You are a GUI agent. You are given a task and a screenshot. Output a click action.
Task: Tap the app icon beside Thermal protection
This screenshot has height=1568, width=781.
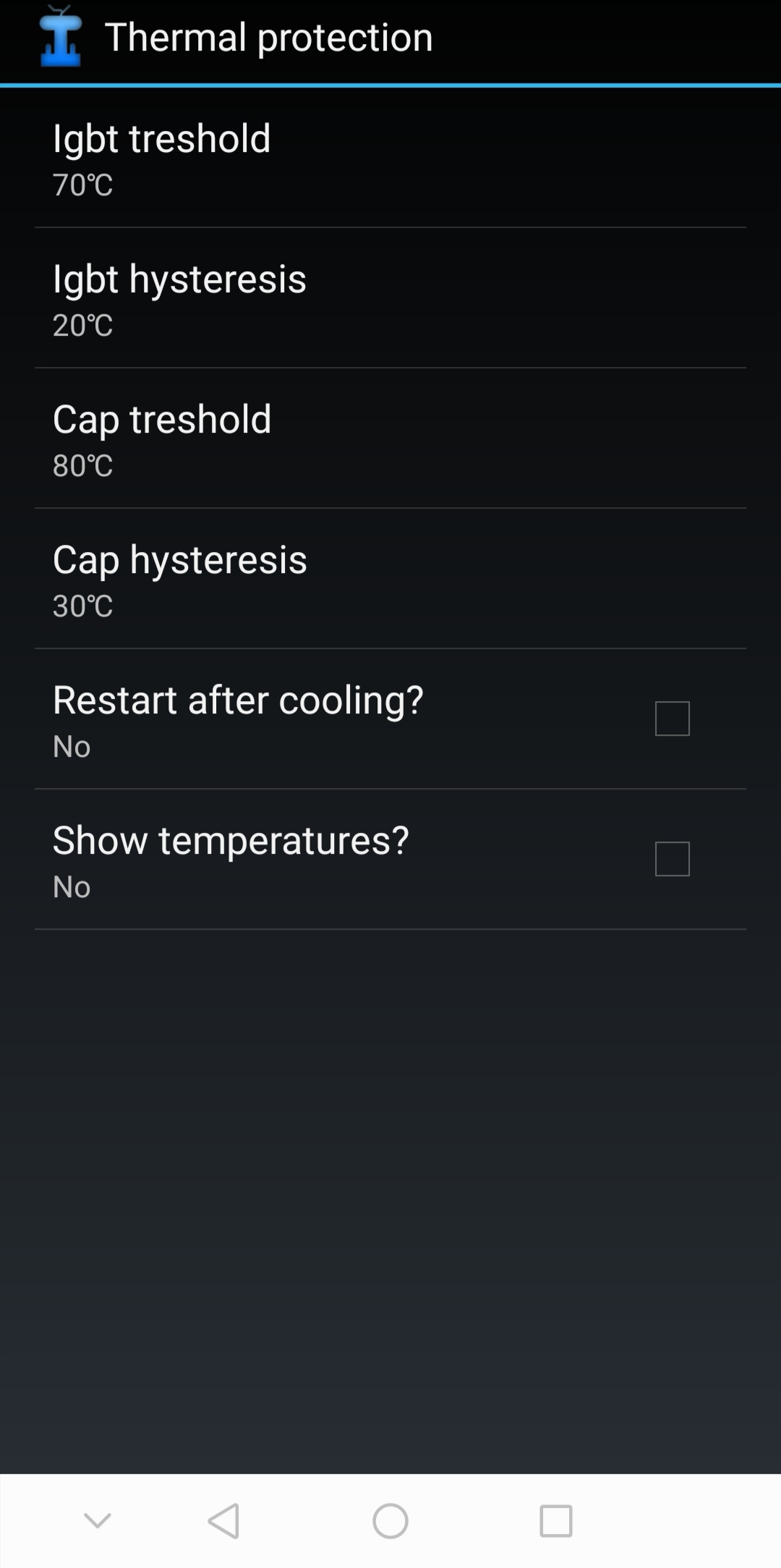tap(60, 38)
